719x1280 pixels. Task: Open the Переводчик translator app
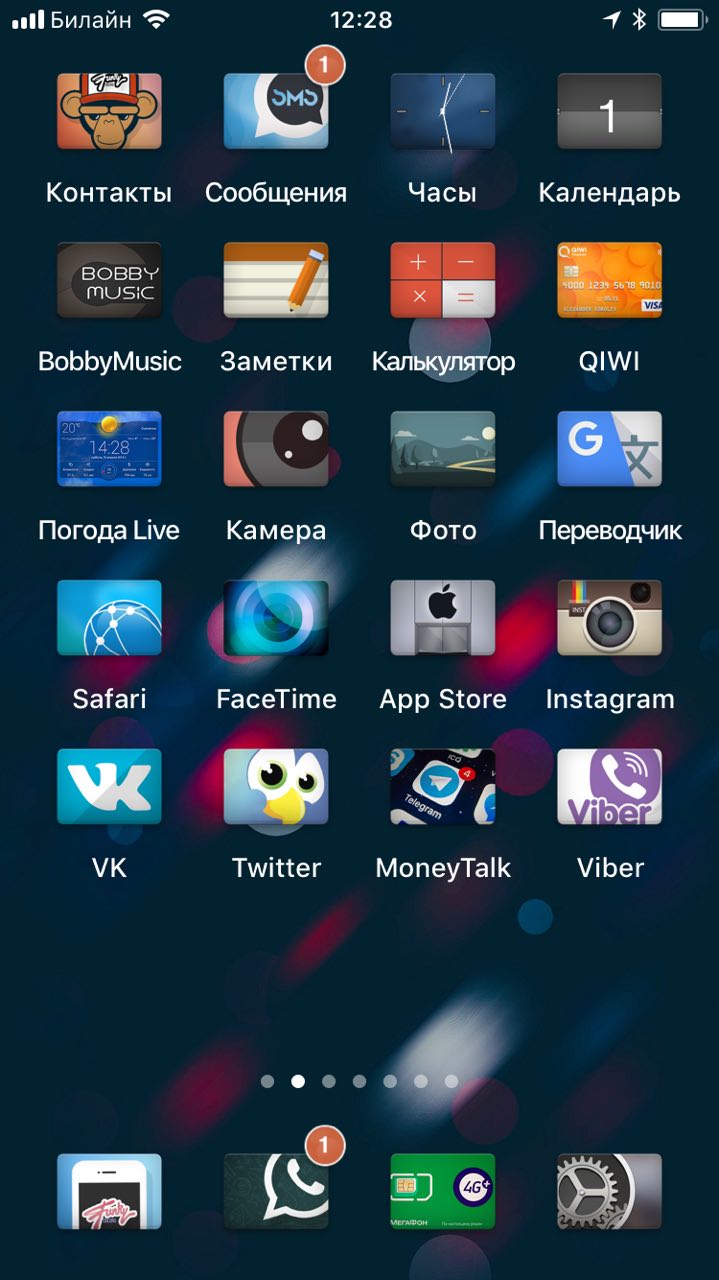tap(609, 449)
